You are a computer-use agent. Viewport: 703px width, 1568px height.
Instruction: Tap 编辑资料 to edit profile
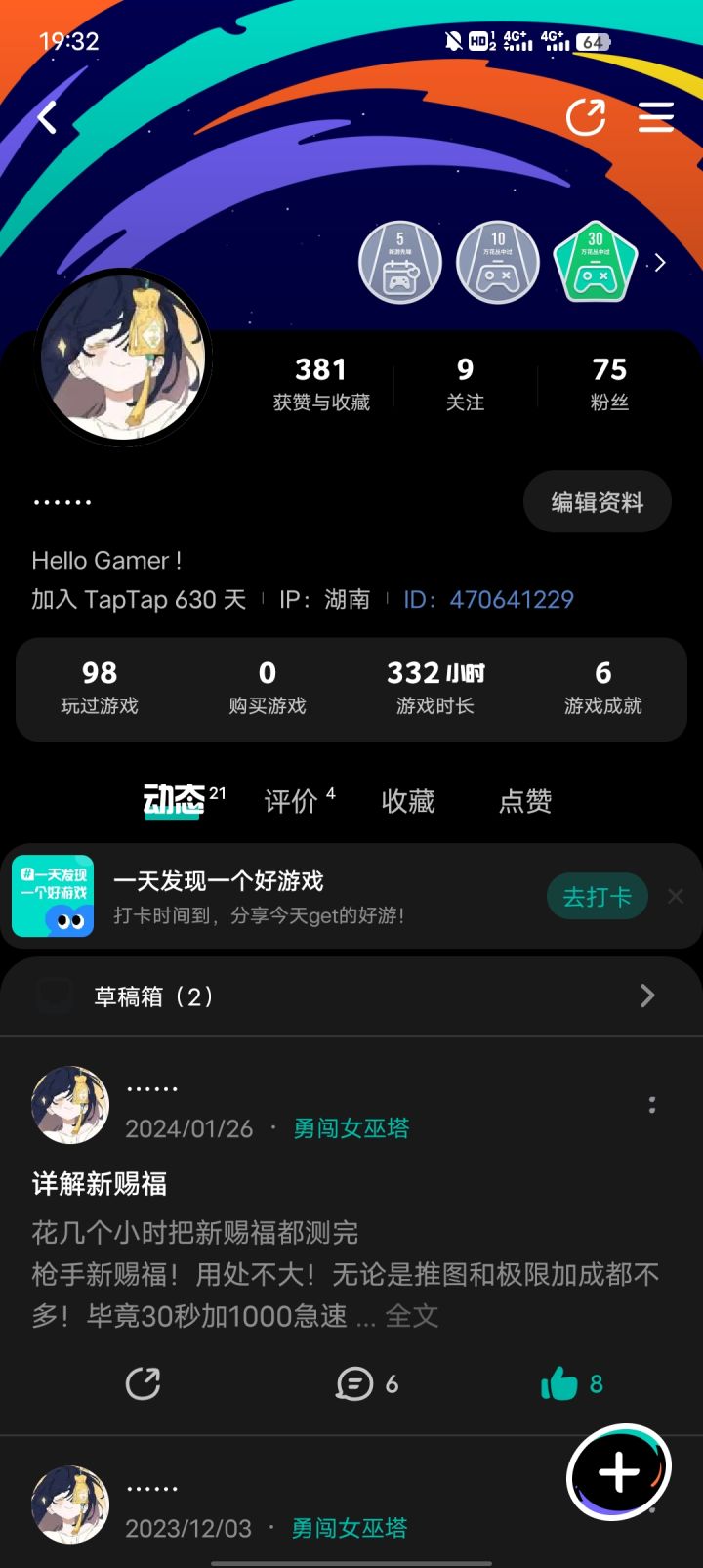click(597, 502)
